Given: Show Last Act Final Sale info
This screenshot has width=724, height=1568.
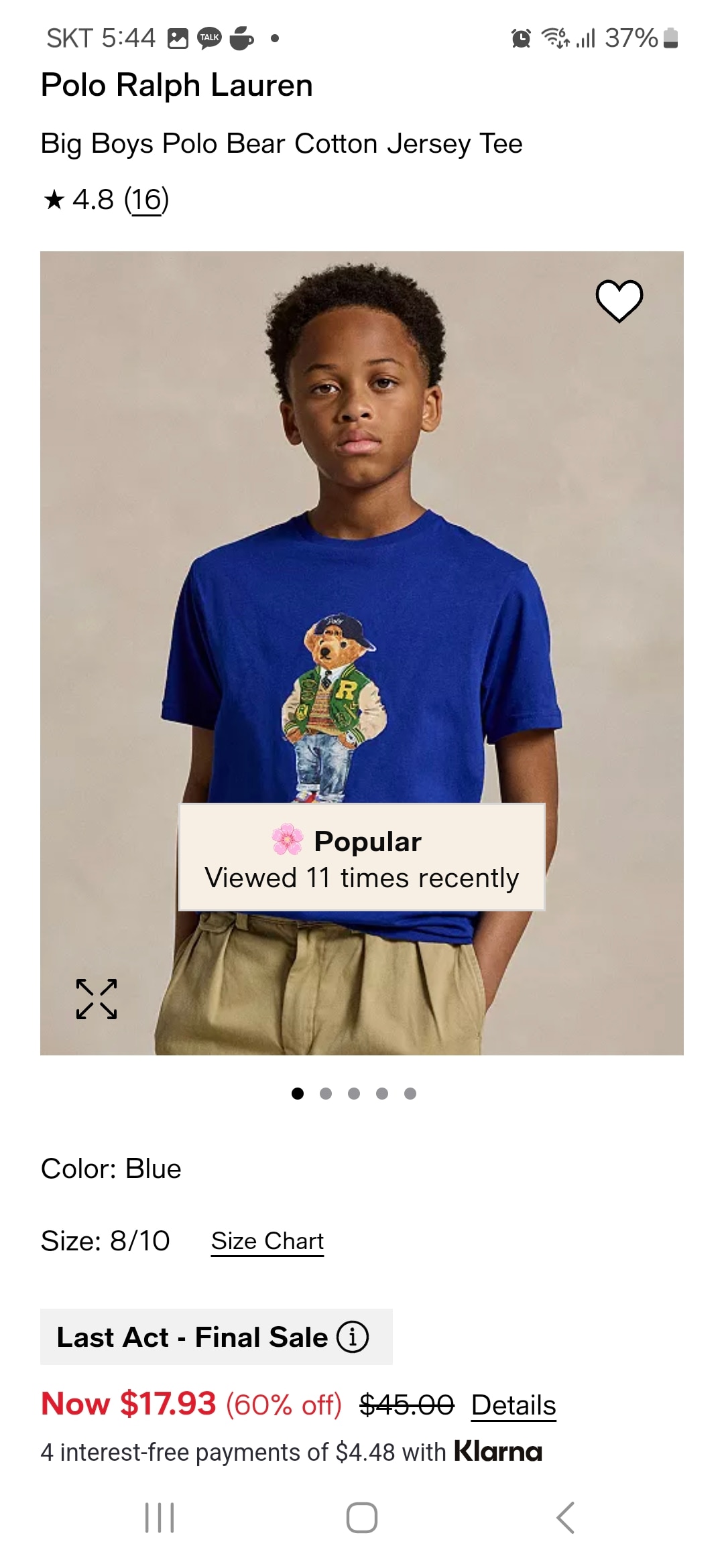Looking at the screenshot, I should click(352, 1337).
